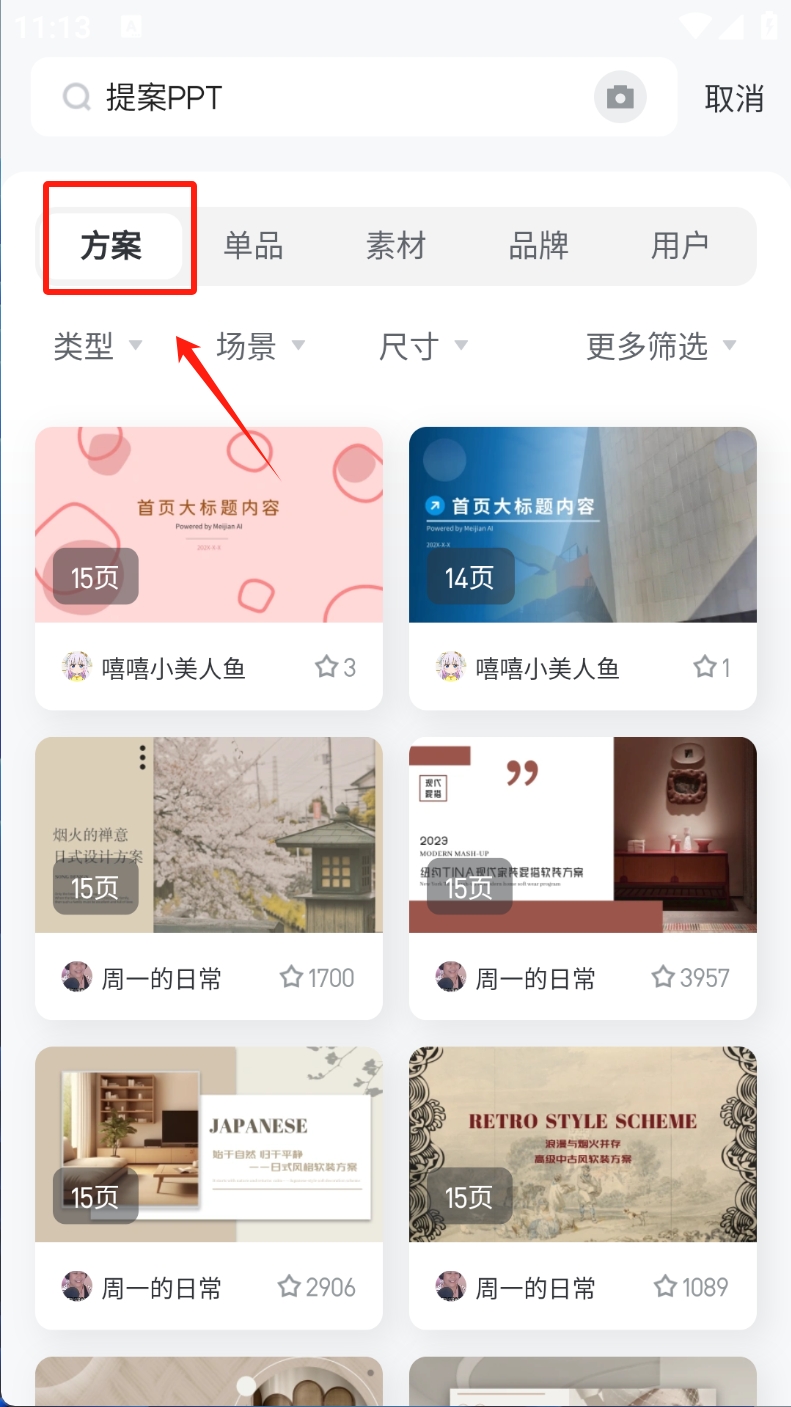Image resolution: width=791 pixels, height=1407 pixels.
Task: Open the 烟火的禅意 Japanese design template
Action: (209, 835)
